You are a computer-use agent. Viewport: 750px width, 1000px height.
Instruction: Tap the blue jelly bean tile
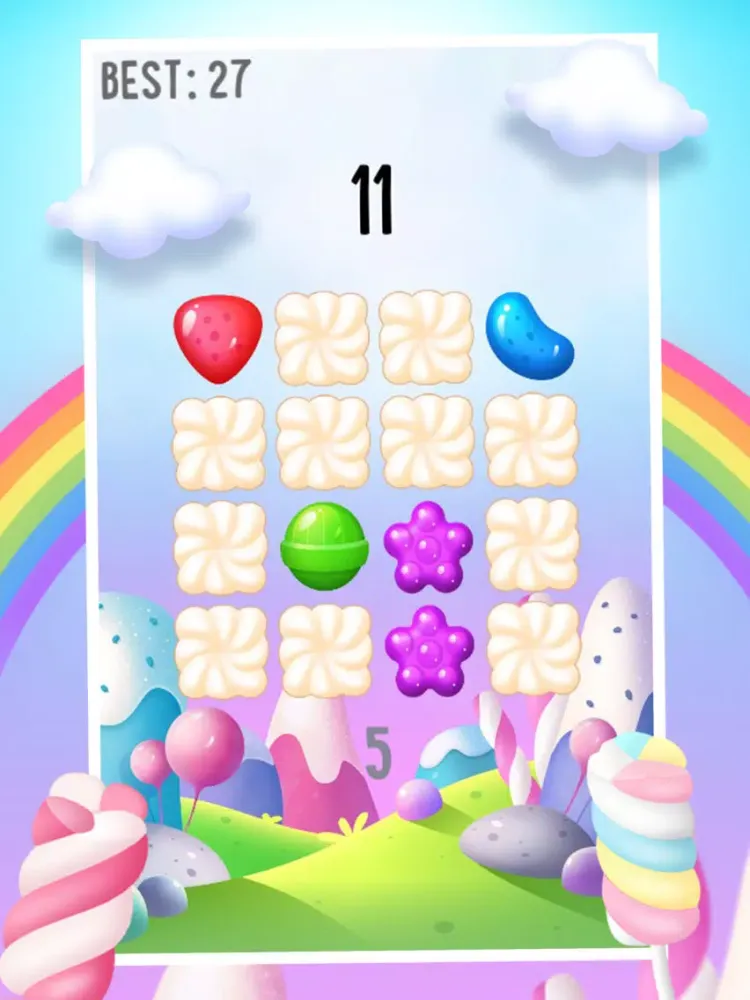coord(530,336)
